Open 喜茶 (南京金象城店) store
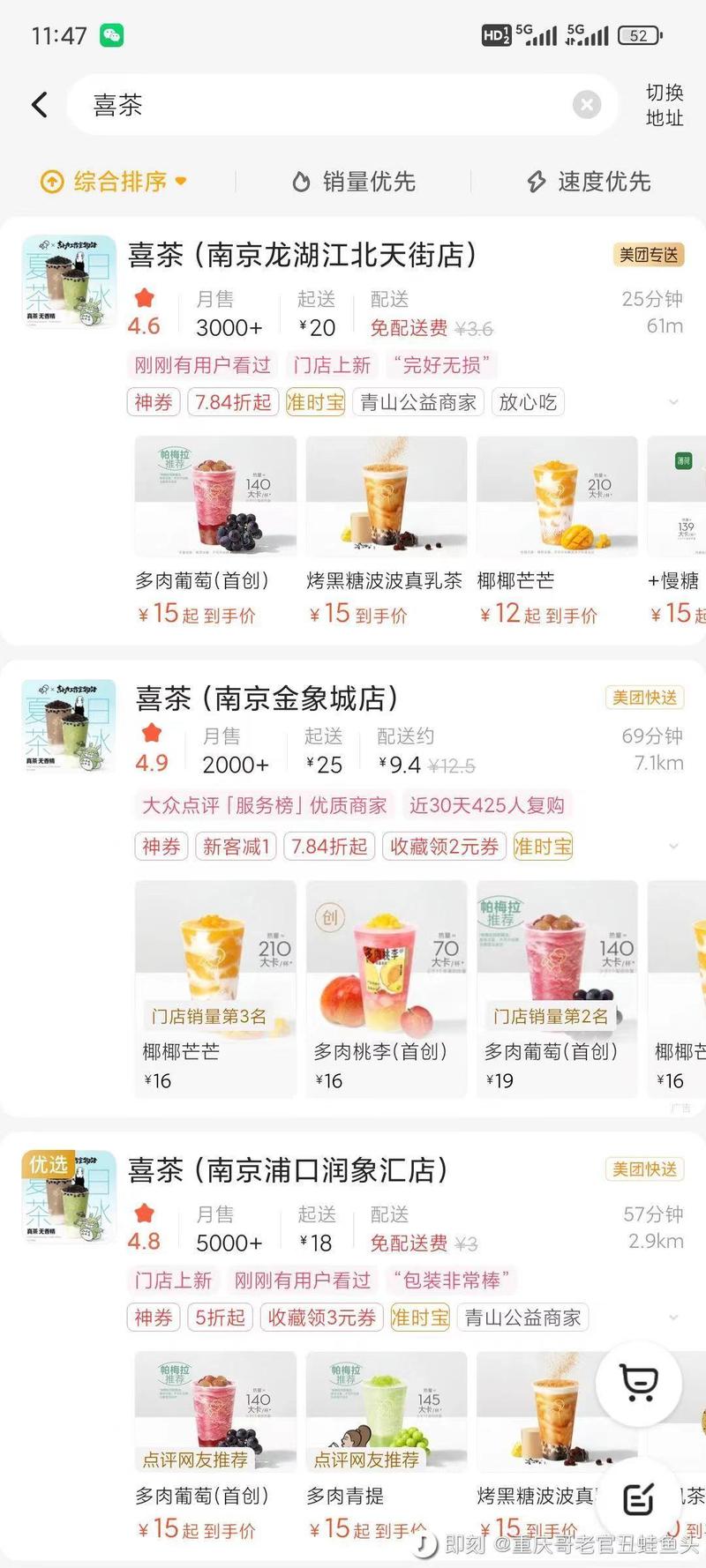The height and width of the screenshot is (1568, 706). click(267, 698)
